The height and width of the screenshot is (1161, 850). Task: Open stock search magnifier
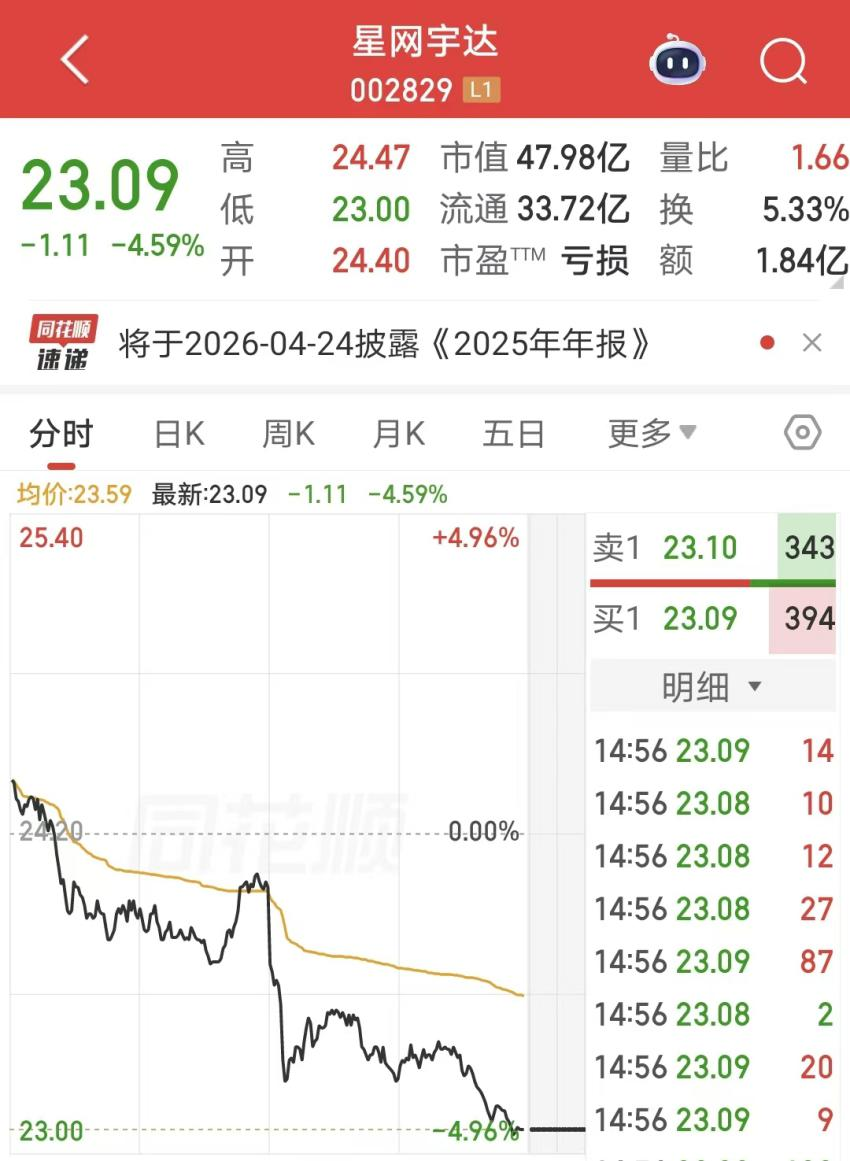point(782,61)
